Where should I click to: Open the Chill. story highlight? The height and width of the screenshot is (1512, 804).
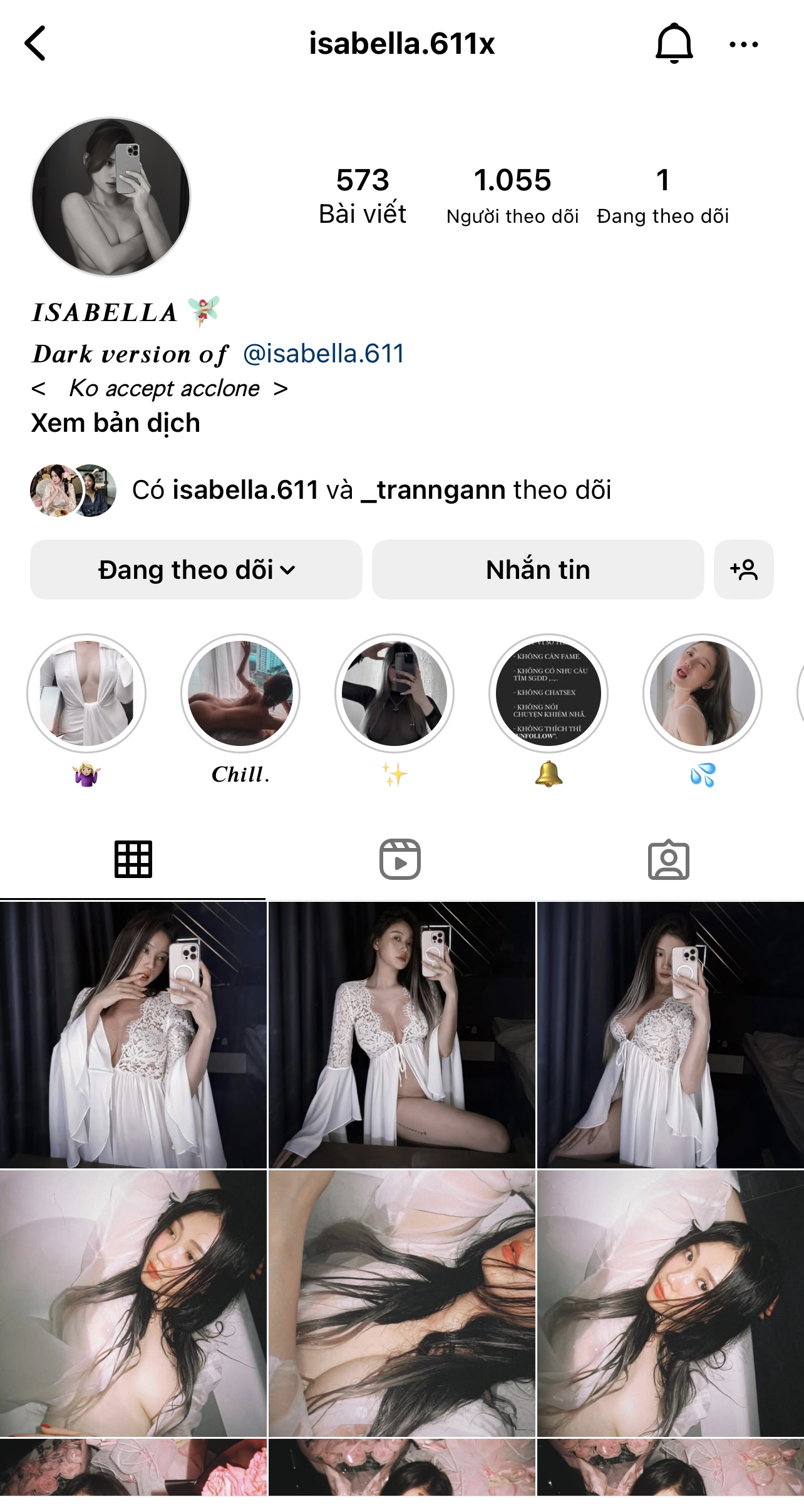[x=240, y=693]
